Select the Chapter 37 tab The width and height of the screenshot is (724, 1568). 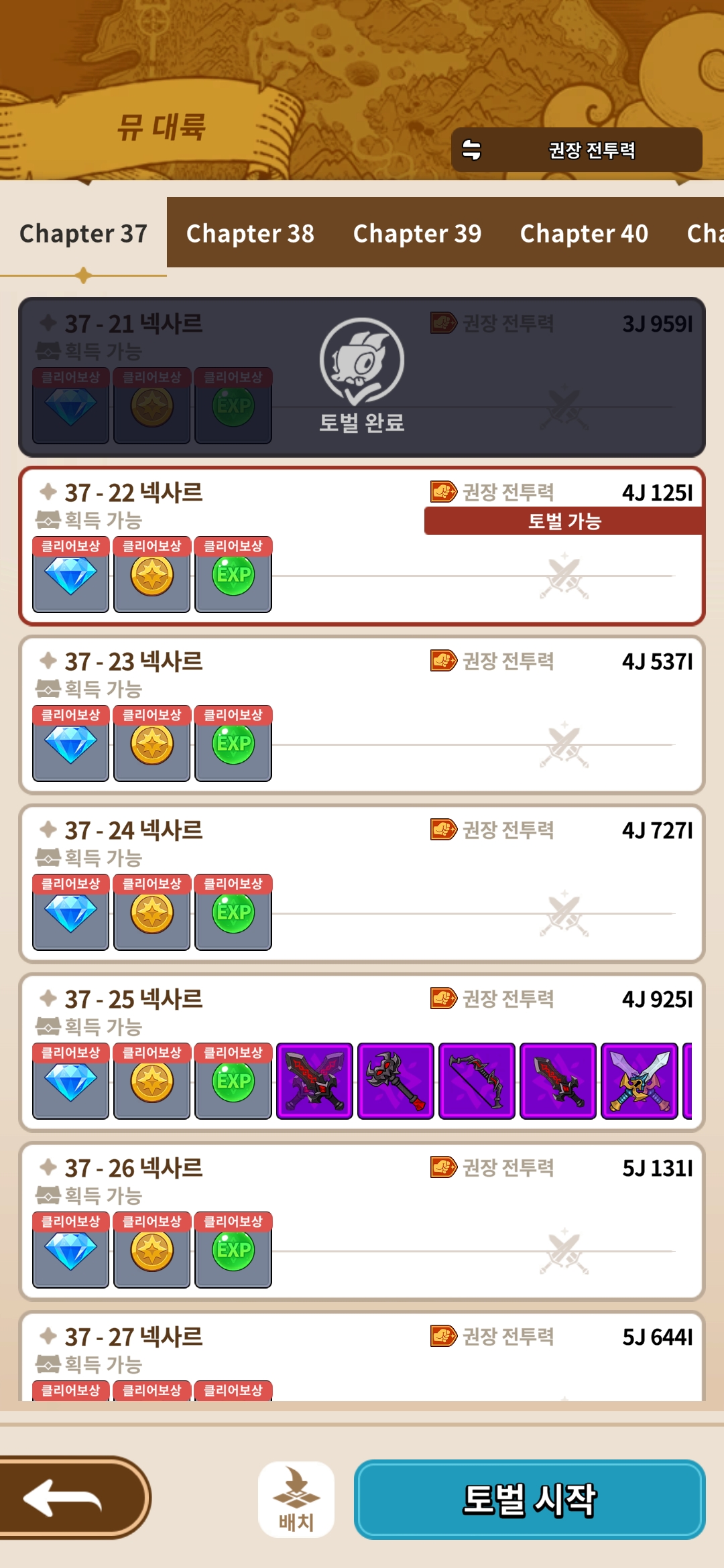point(83,233)
